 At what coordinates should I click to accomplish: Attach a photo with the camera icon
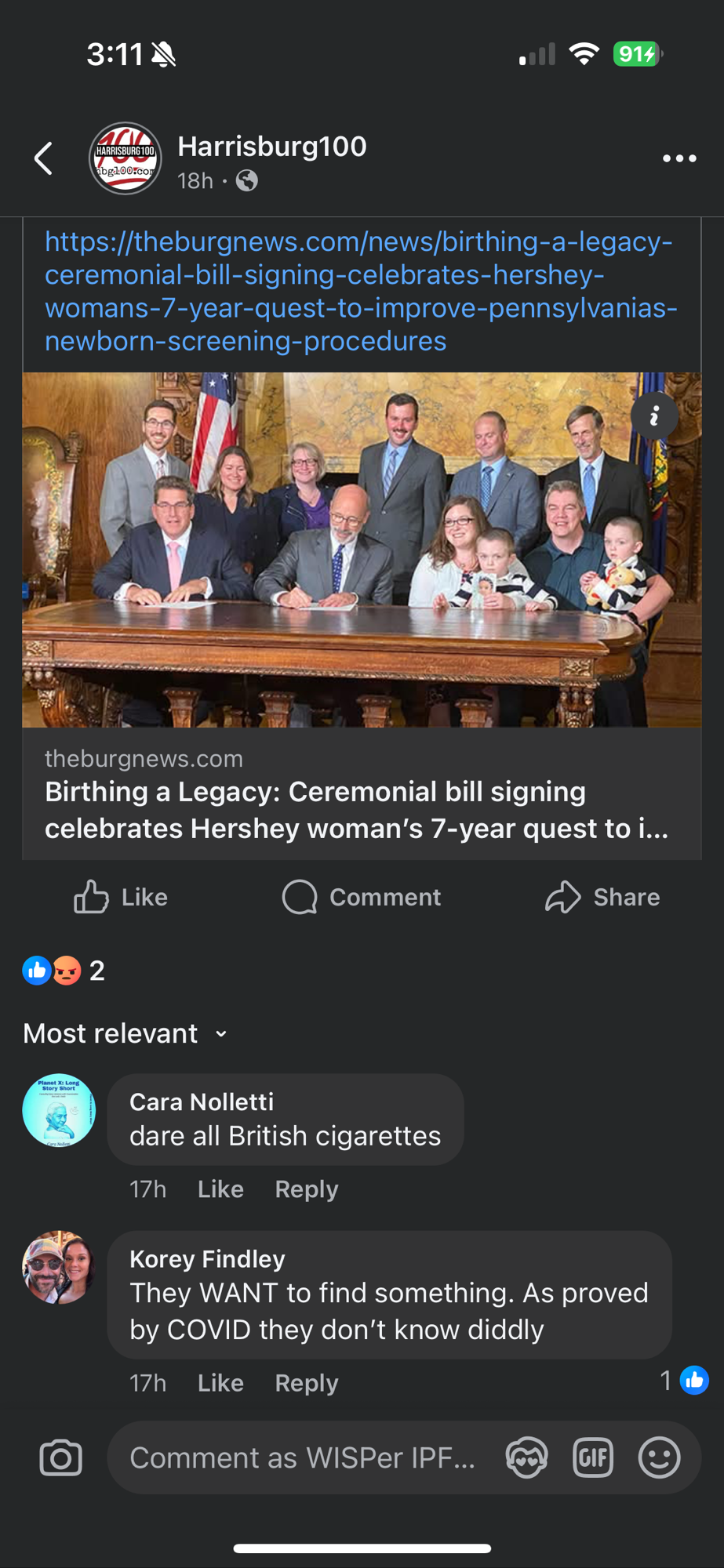pos(60,1458)
